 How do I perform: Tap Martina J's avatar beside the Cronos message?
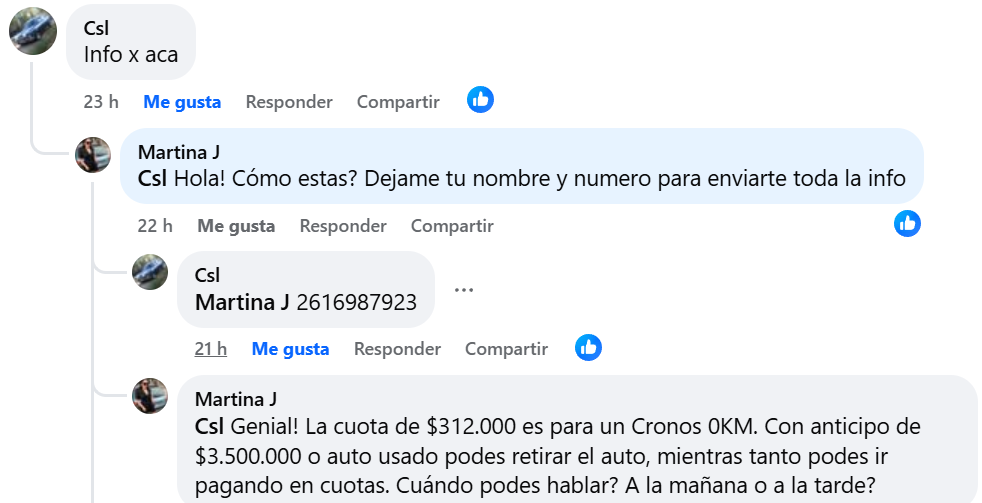pyautogui.click(x=150, y=396)
